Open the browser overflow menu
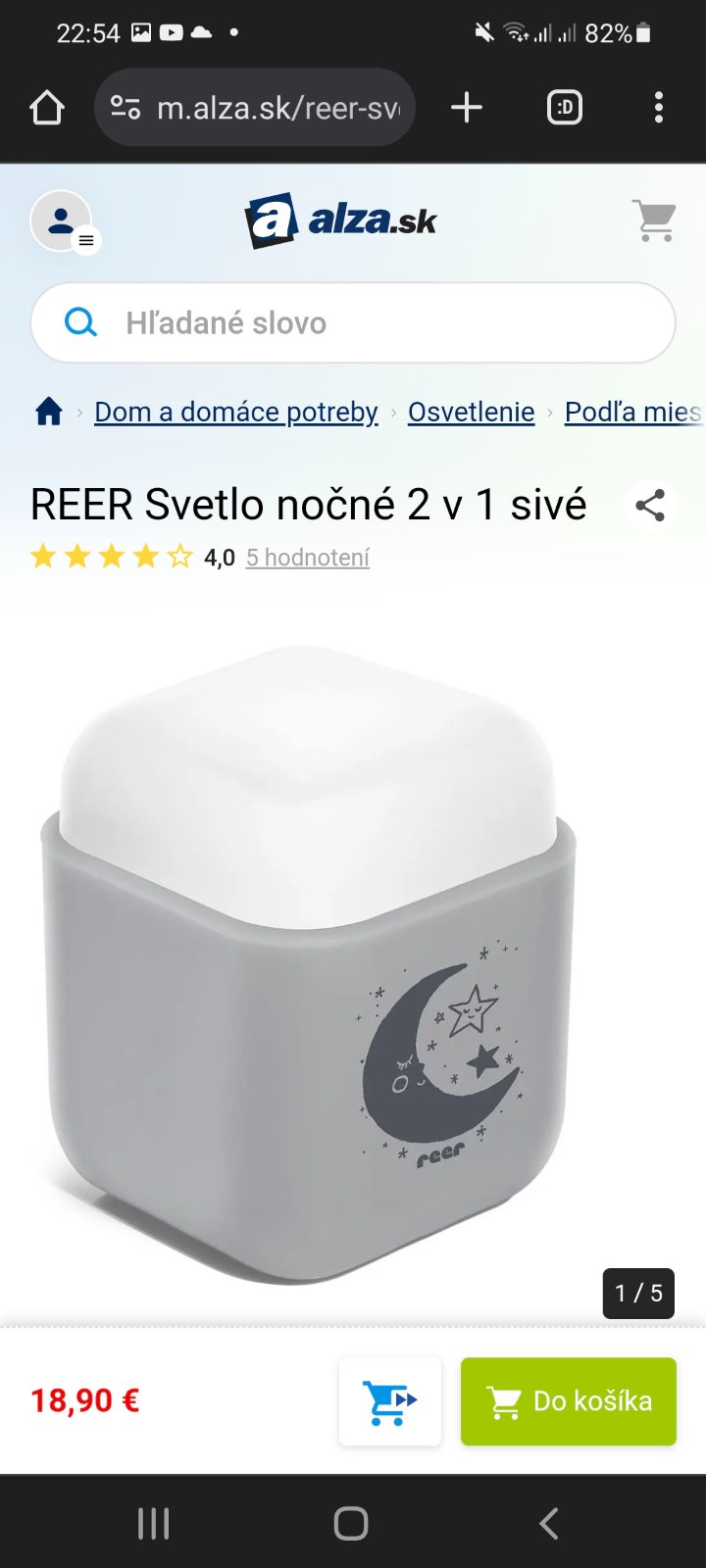Viewport: 706px width, 1568px height. coord(658,108)
